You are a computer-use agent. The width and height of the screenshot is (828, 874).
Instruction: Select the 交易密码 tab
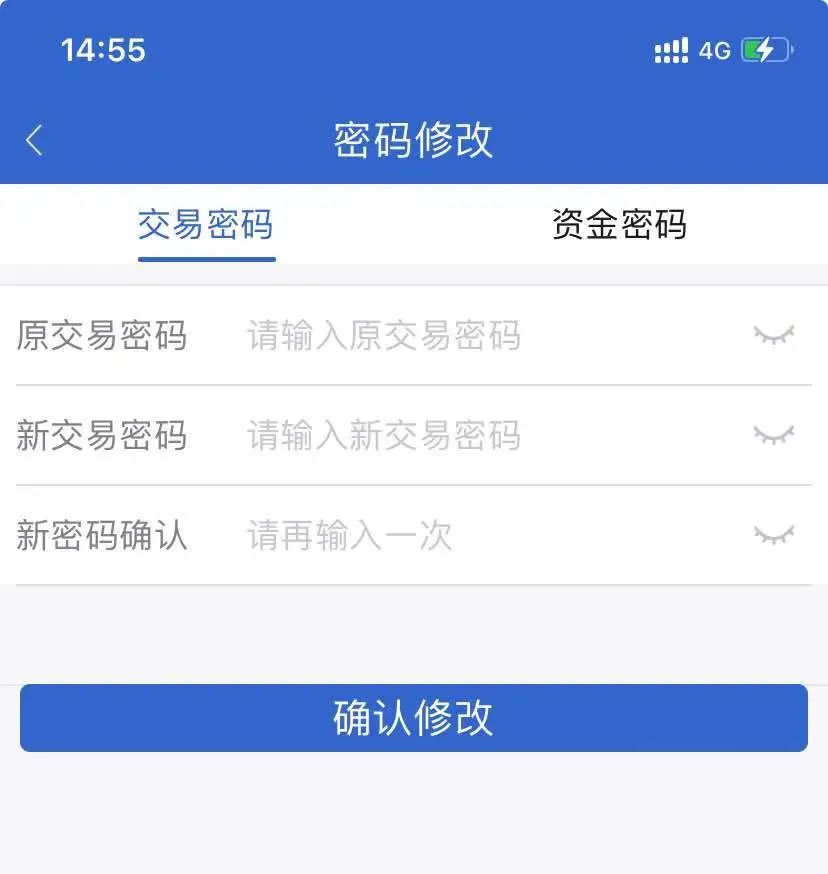point(206,224)
